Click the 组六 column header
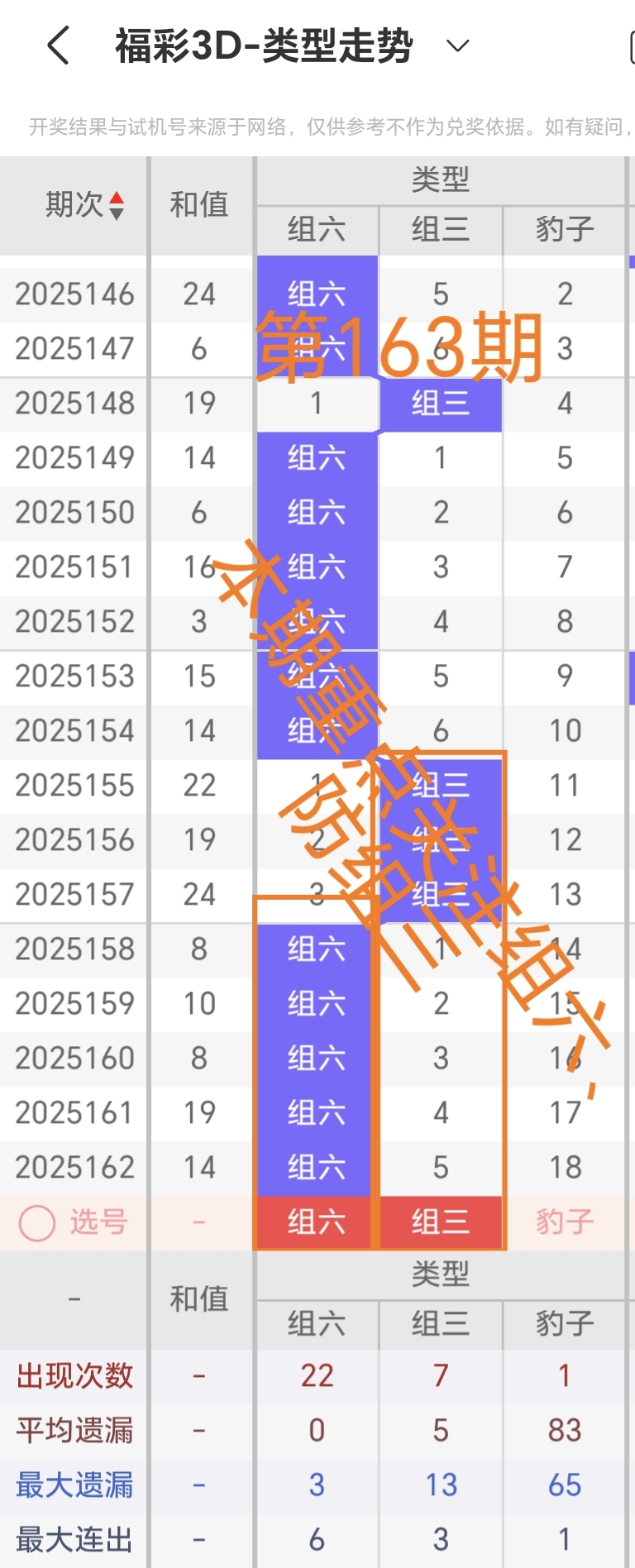 315,231
